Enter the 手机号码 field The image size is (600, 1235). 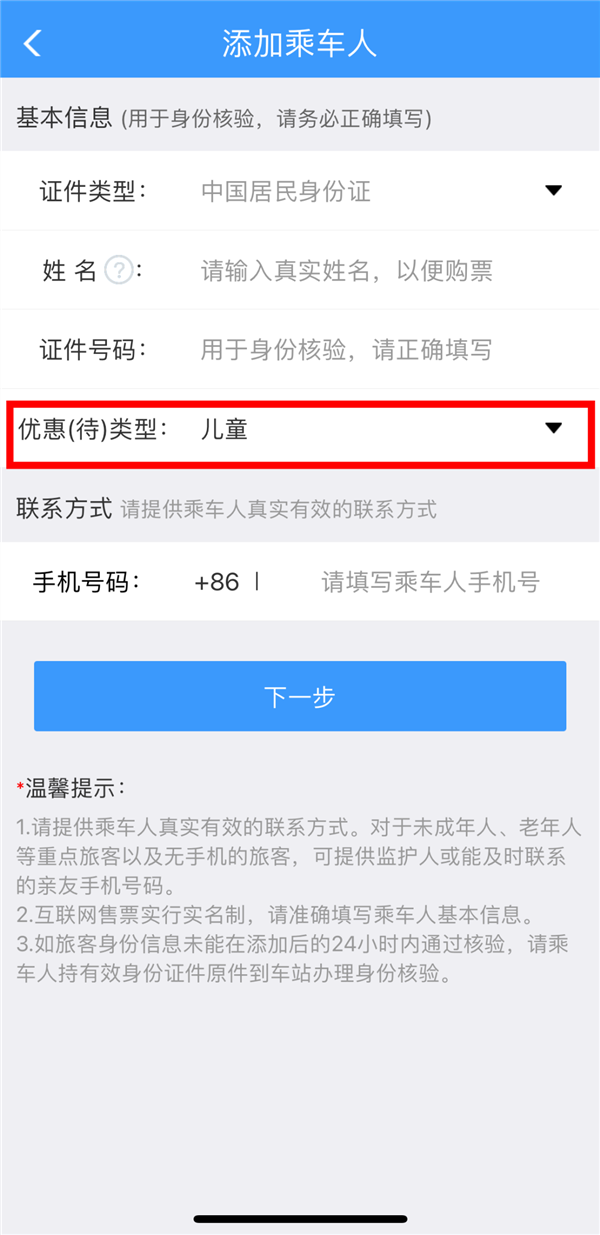pos(430,582)
